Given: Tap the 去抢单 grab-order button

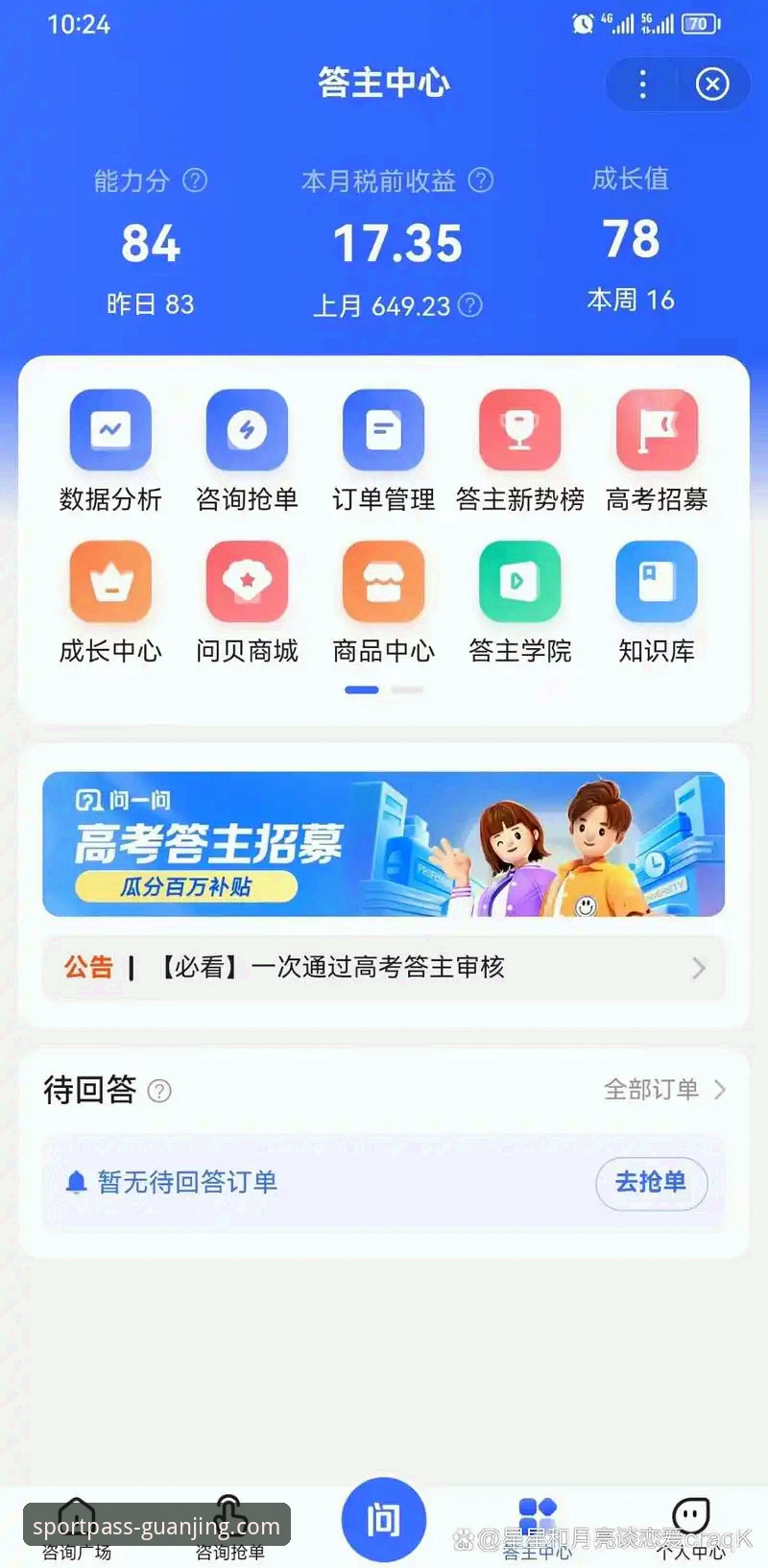Looking at the screenshot, I should tap(652, 1184).
